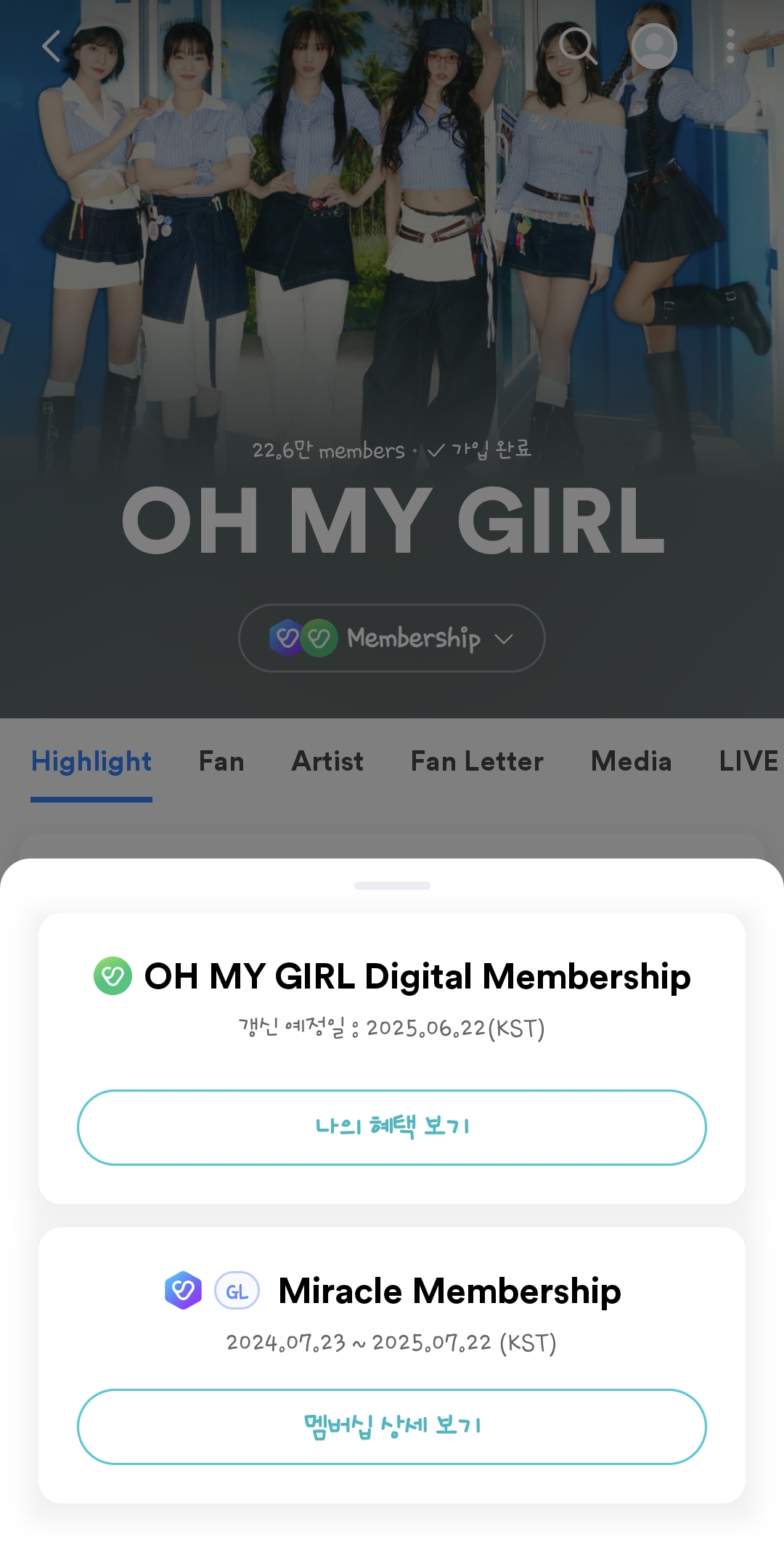Tap the 나의 혜택 보기 button
The width and height of the screenshot is (784, 1542).
392,1127
